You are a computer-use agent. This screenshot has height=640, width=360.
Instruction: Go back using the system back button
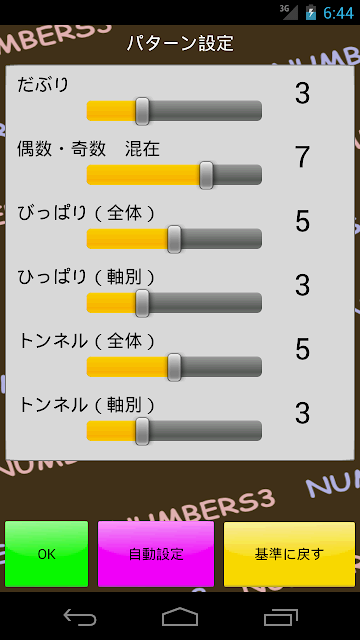[x=80, y=617]
